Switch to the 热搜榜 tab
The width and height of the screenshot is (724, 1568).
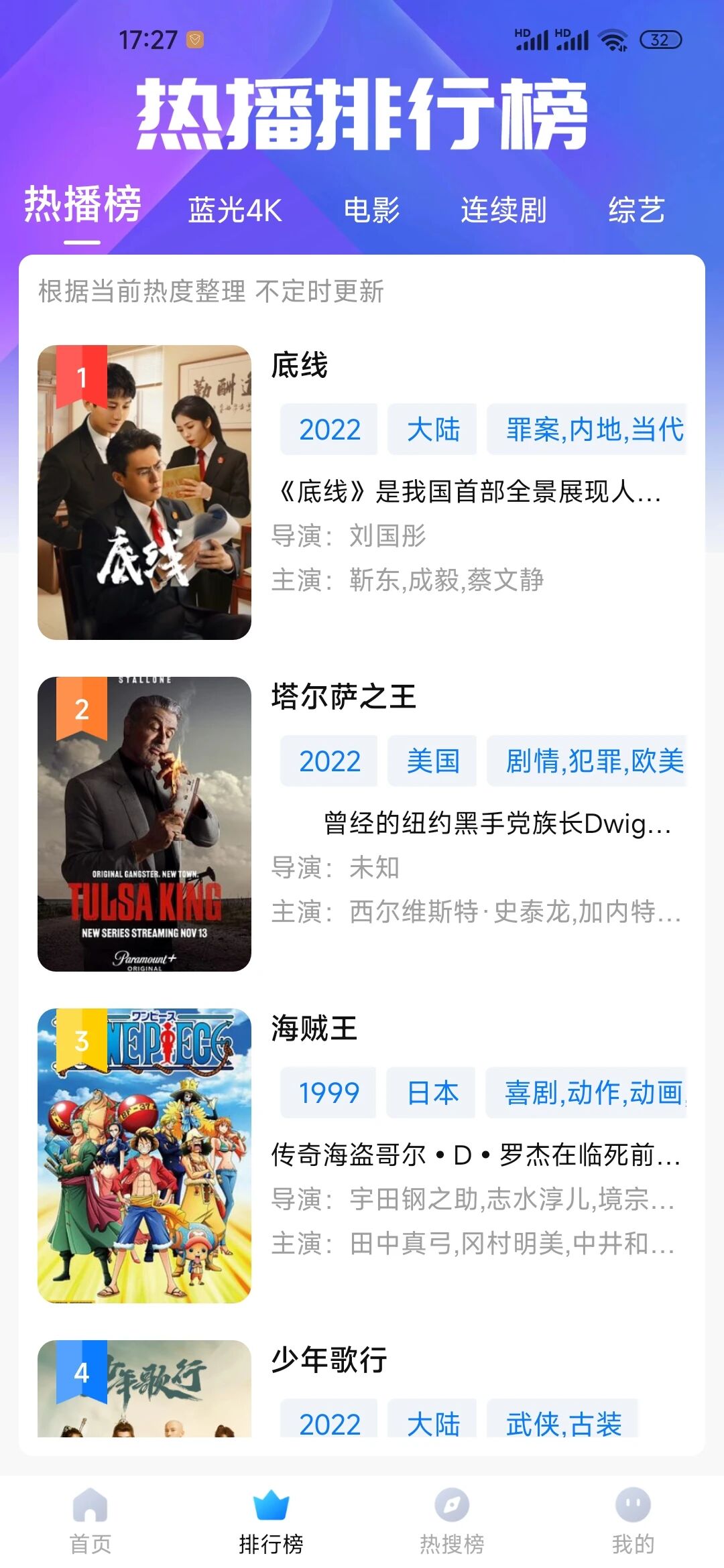pos(452,1521)
